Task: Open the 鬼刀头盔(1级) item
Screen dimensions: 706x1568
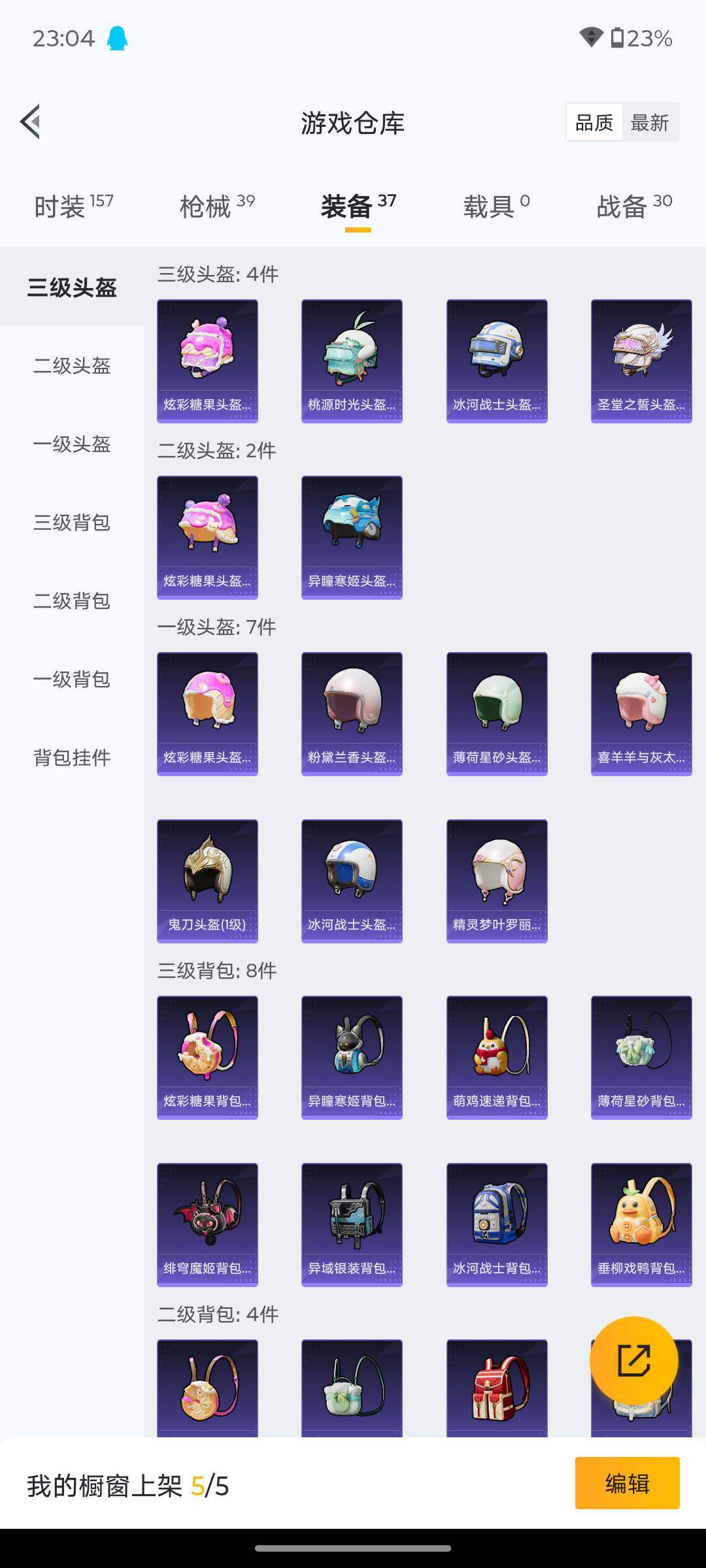Action: 207,881
